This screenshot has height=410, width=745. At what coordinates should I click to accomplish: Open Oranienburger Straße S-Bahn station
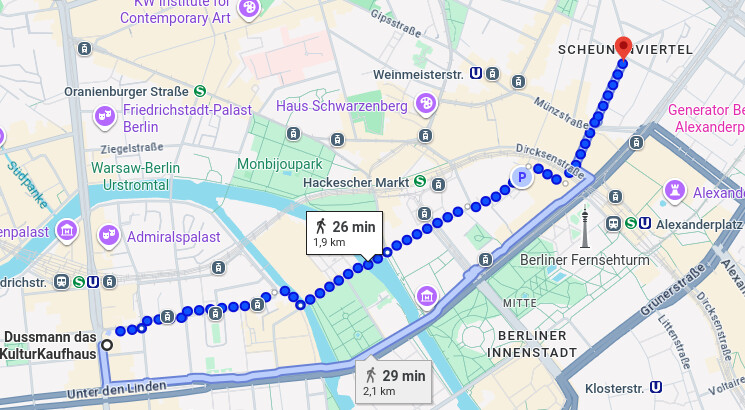coord(201,90)
